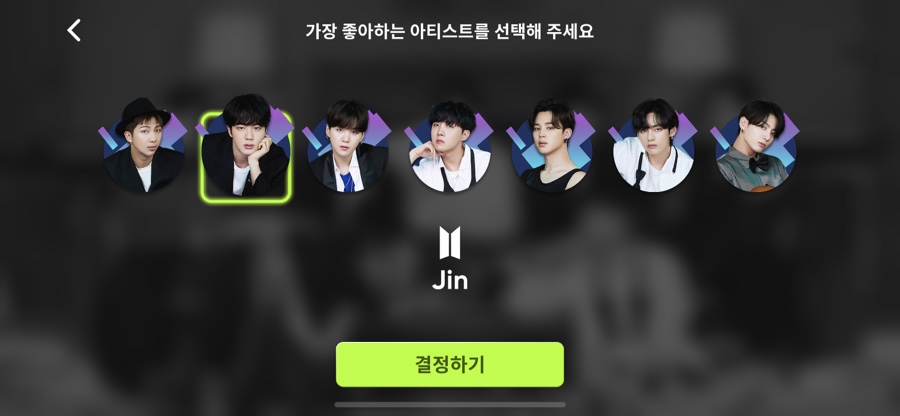Choose the avatar in a black sleeveless top

pyautogui.click(x=552, y=149)
